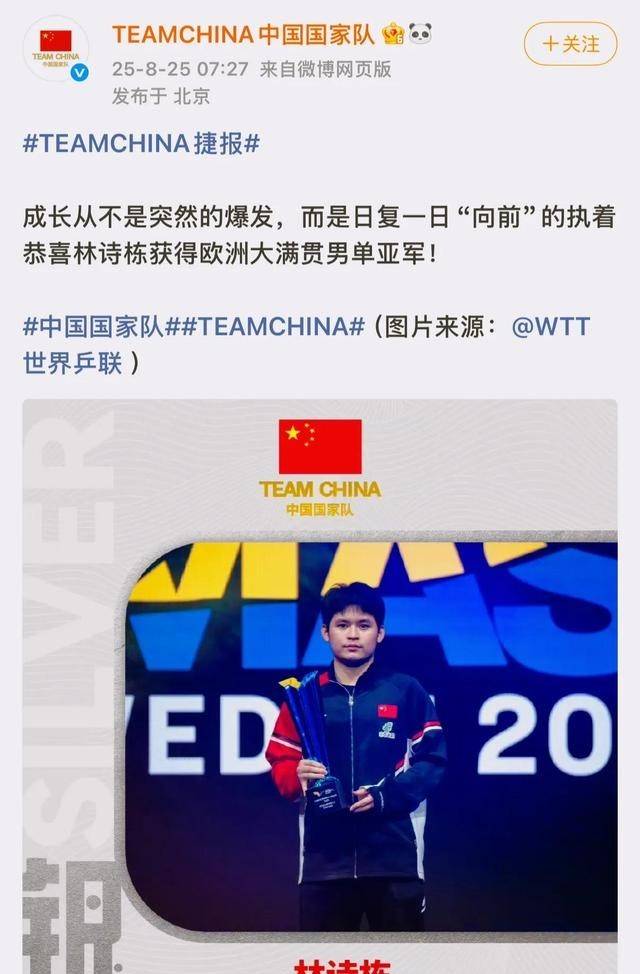
Task: Open the TEAMCHINA中国国家队 account name
Action: [243, 35]
